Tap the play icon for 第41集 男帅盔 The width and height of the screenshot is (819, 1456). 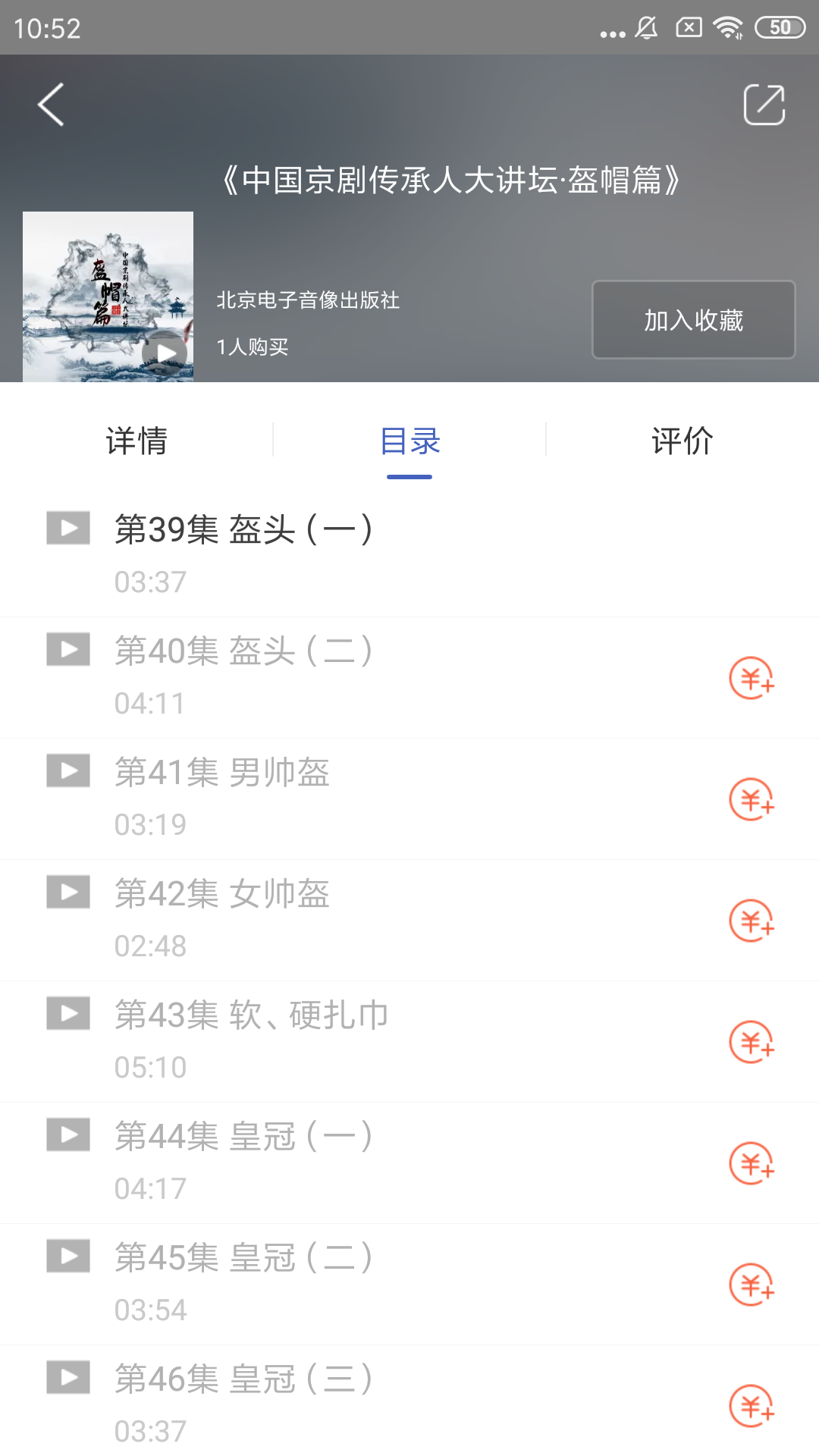[x=67, y=771]
